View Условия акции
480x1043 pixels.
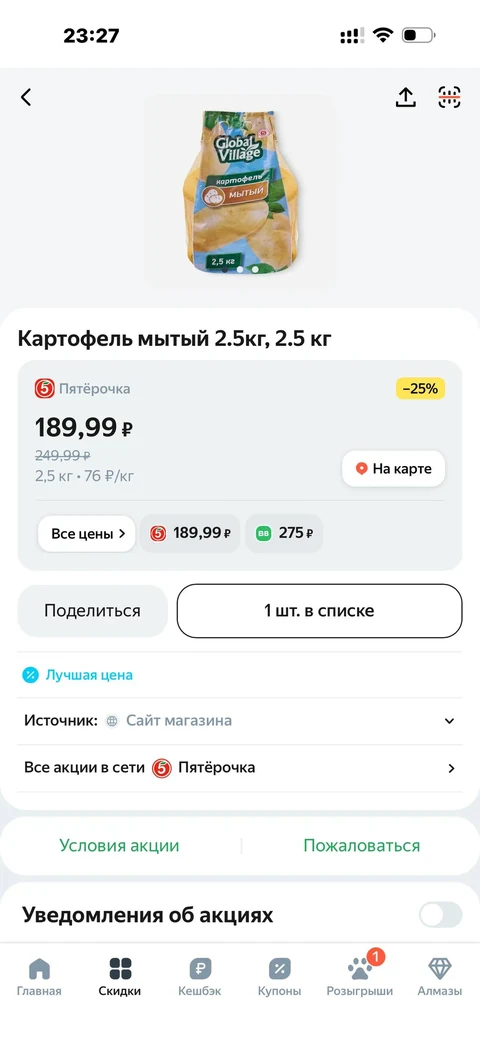click(119, 846)
